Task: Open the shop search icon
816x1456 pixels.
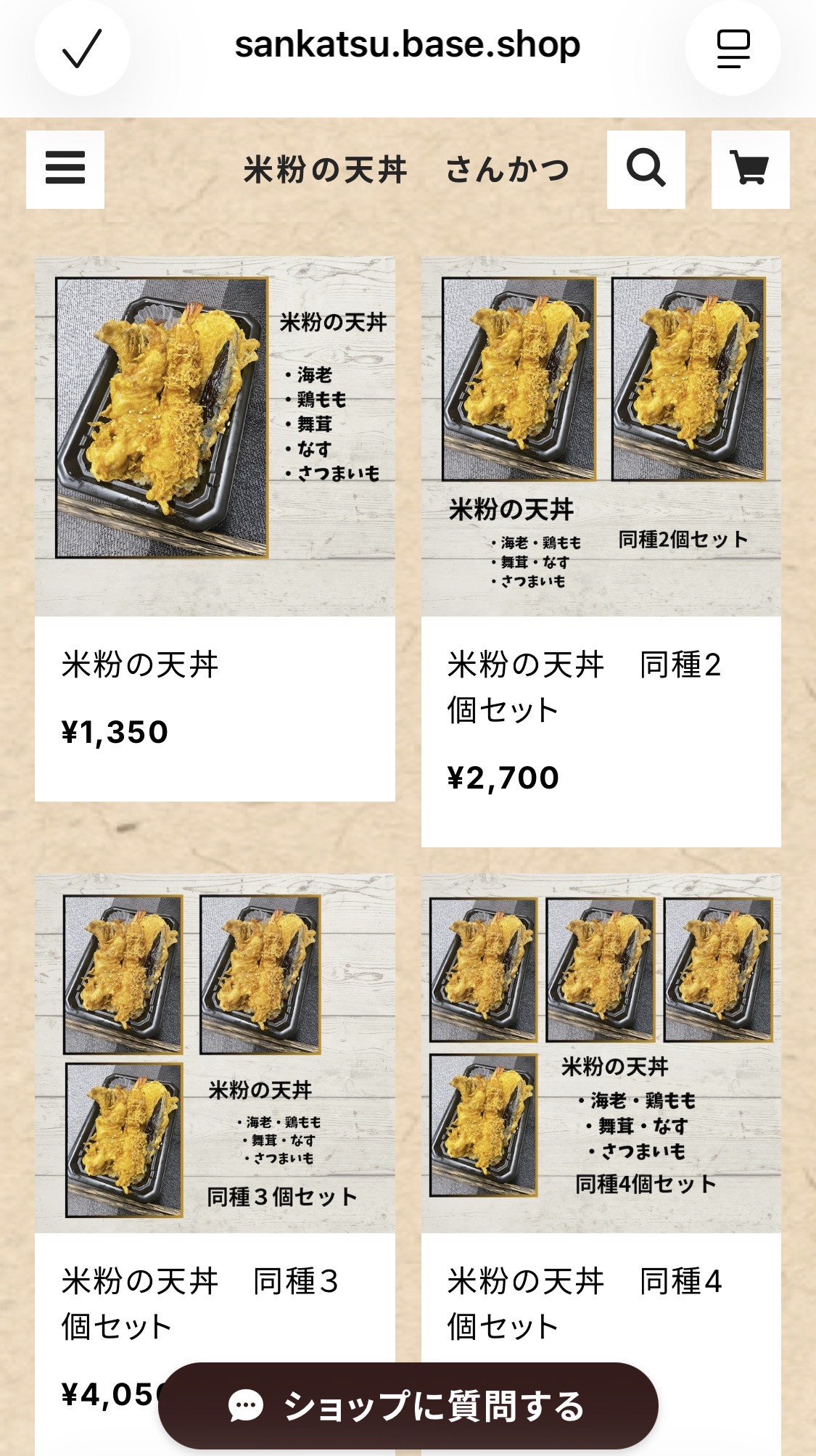Action: pos(646,169)
